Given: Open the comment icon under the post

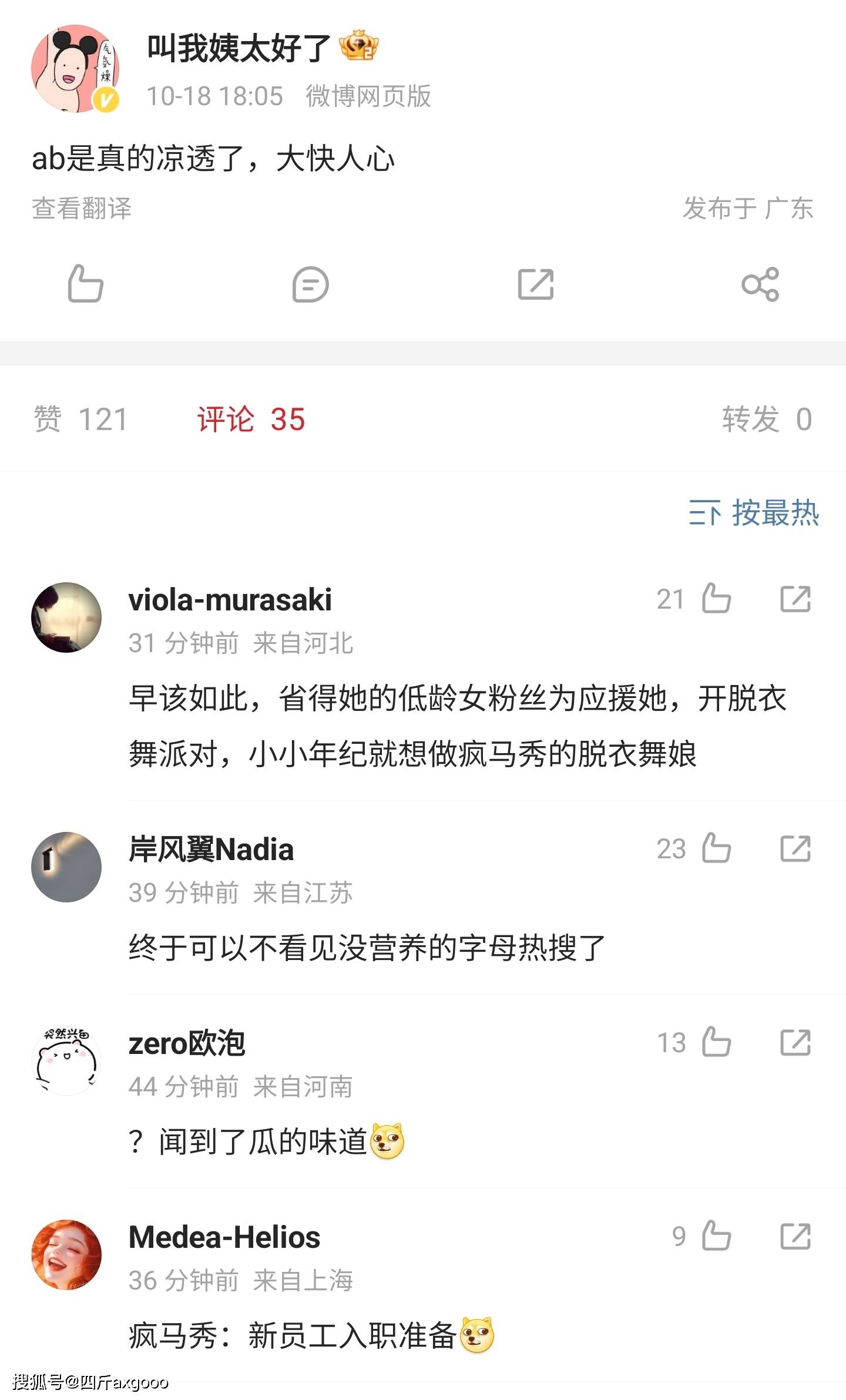Looking at the screenshot, I should click(310, 284).
